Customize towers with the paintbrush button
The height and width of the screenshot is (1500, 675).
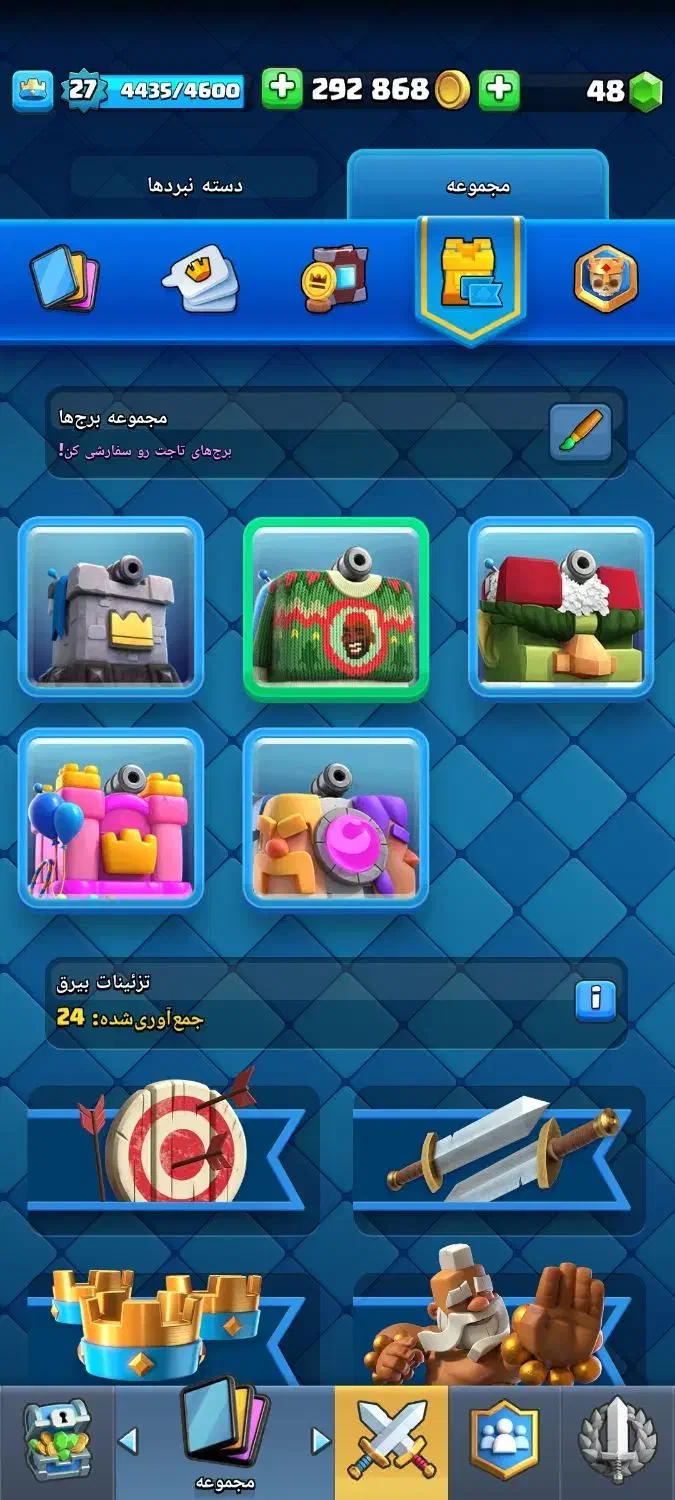(x=580, y=432)
